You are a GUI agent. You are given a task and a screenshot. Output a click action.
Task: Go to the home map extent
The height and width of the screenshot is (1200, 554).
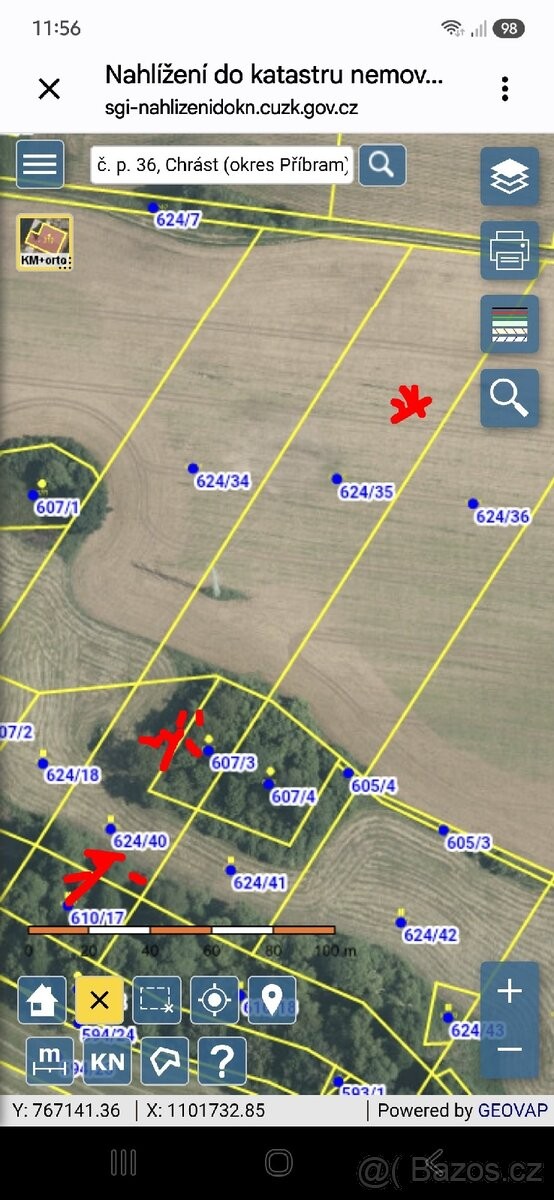pos(42,1000)
